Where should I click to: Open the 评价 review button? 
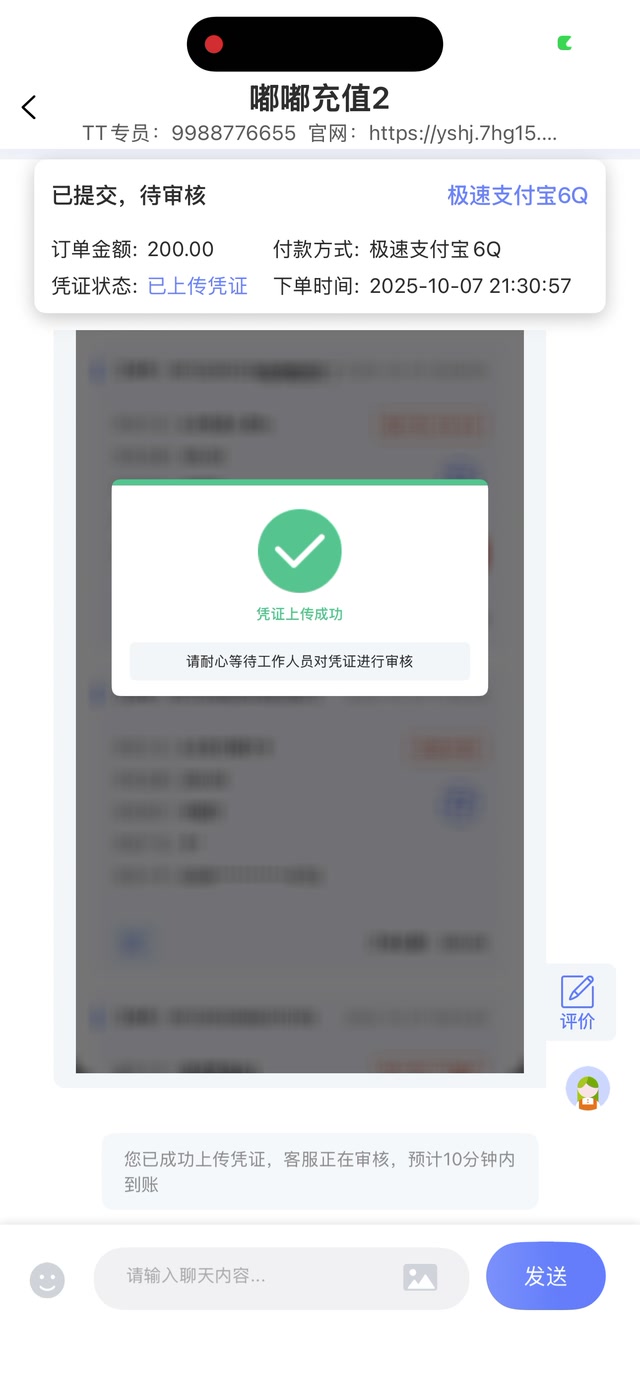(x=577, y=1002)
